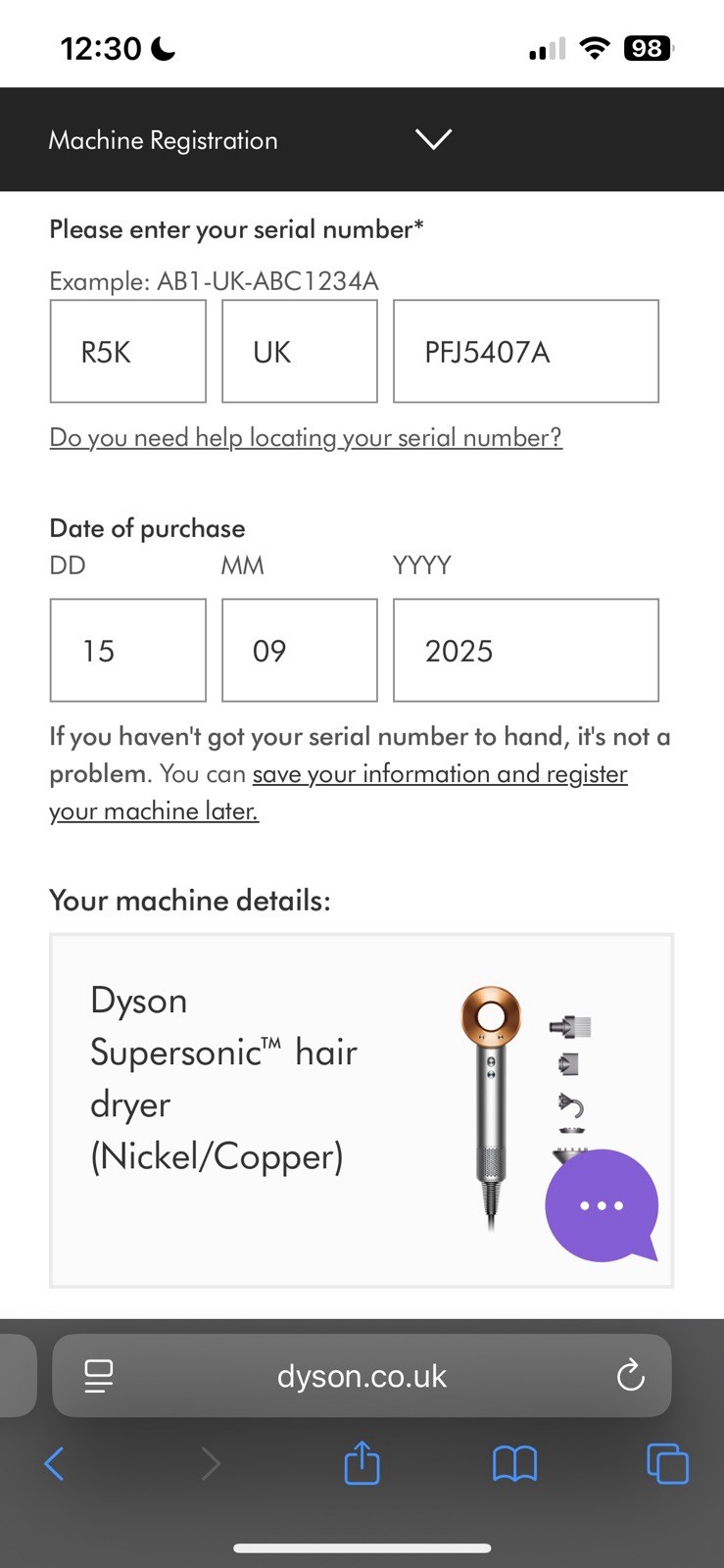The image size is (724, 1568).
Task: Edit the R5K serial number prefix field
Action: pos(128,352)
